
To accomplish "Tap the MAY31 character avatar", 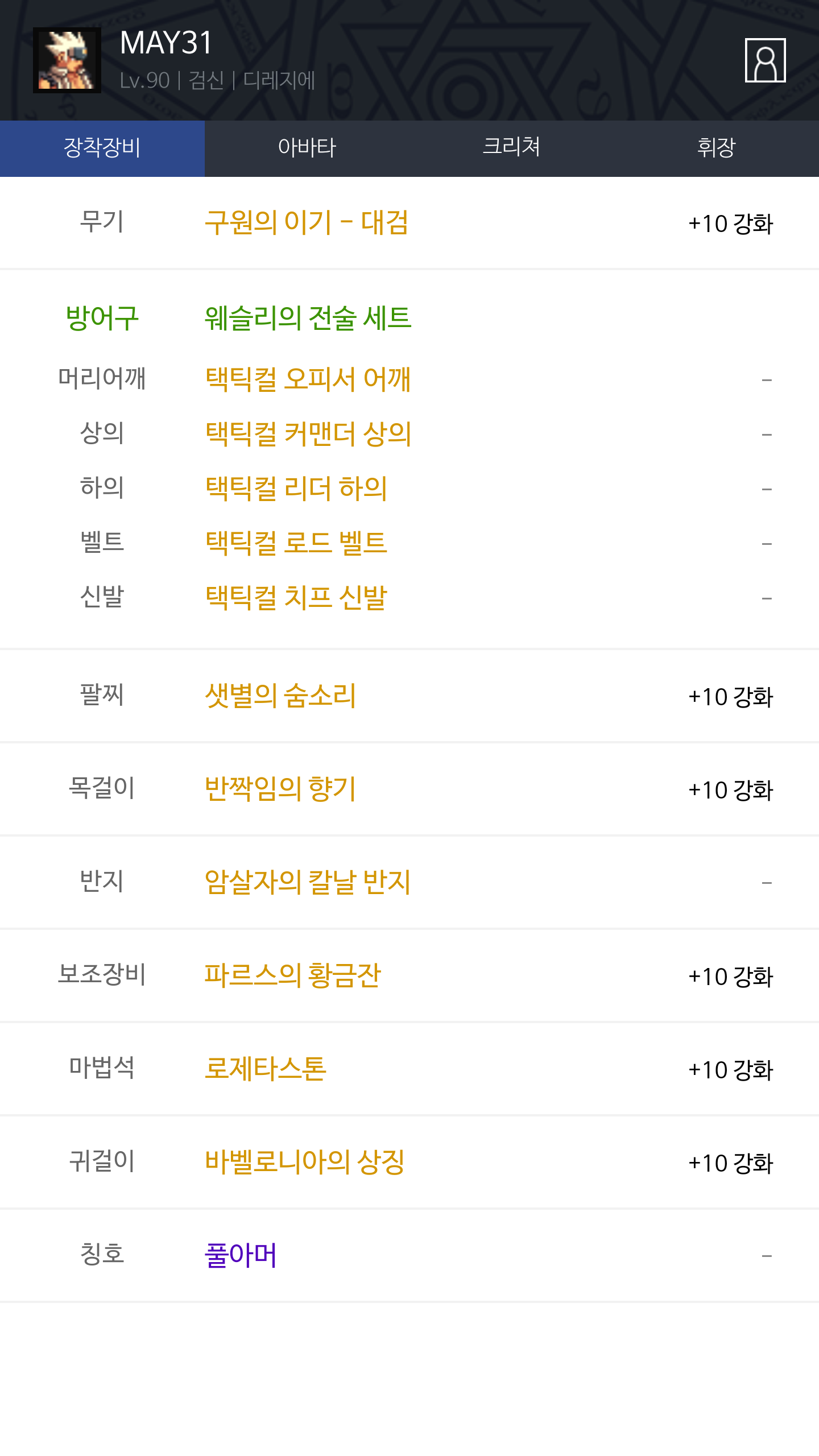I will click(x=67, y=60).
